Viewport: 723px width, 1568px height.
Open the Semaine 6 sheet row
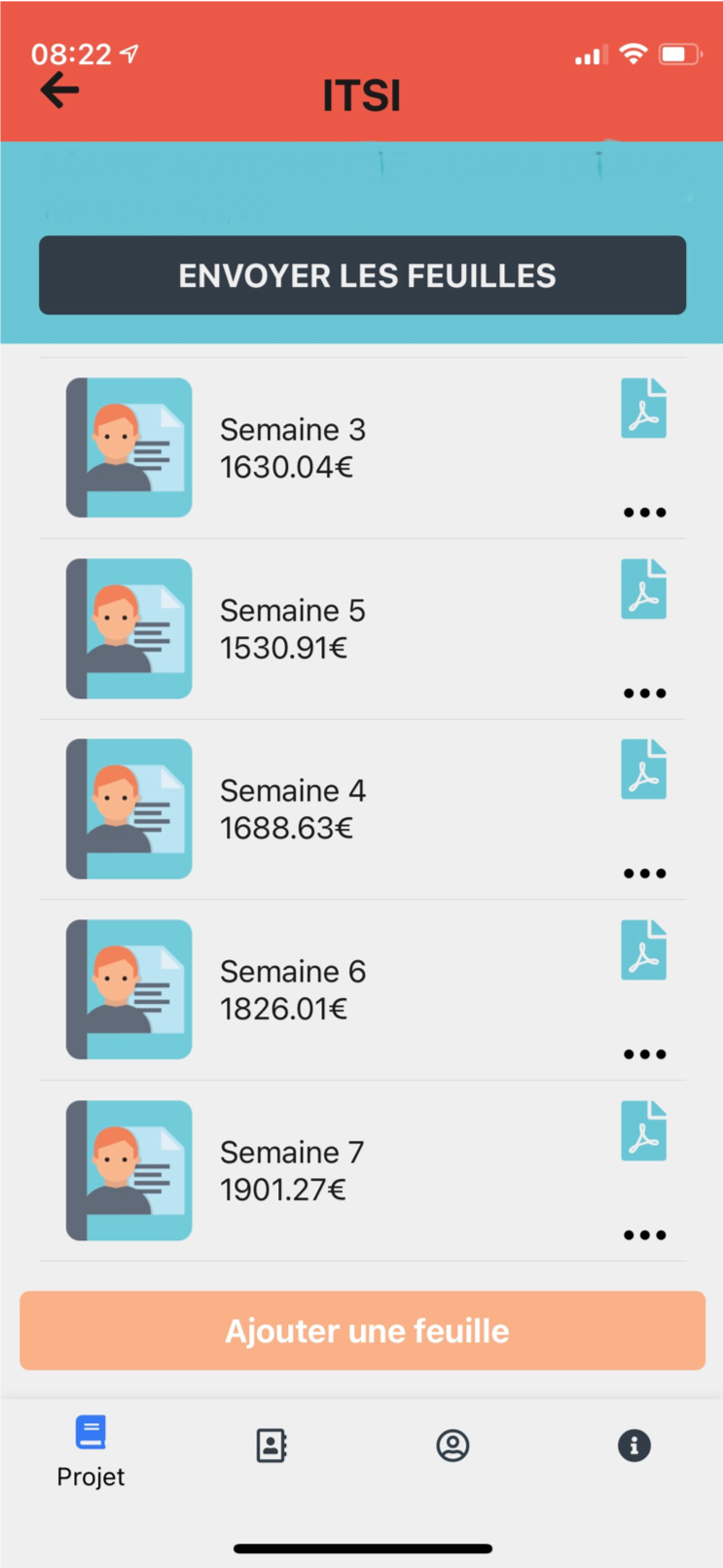[x=362, y=990]
